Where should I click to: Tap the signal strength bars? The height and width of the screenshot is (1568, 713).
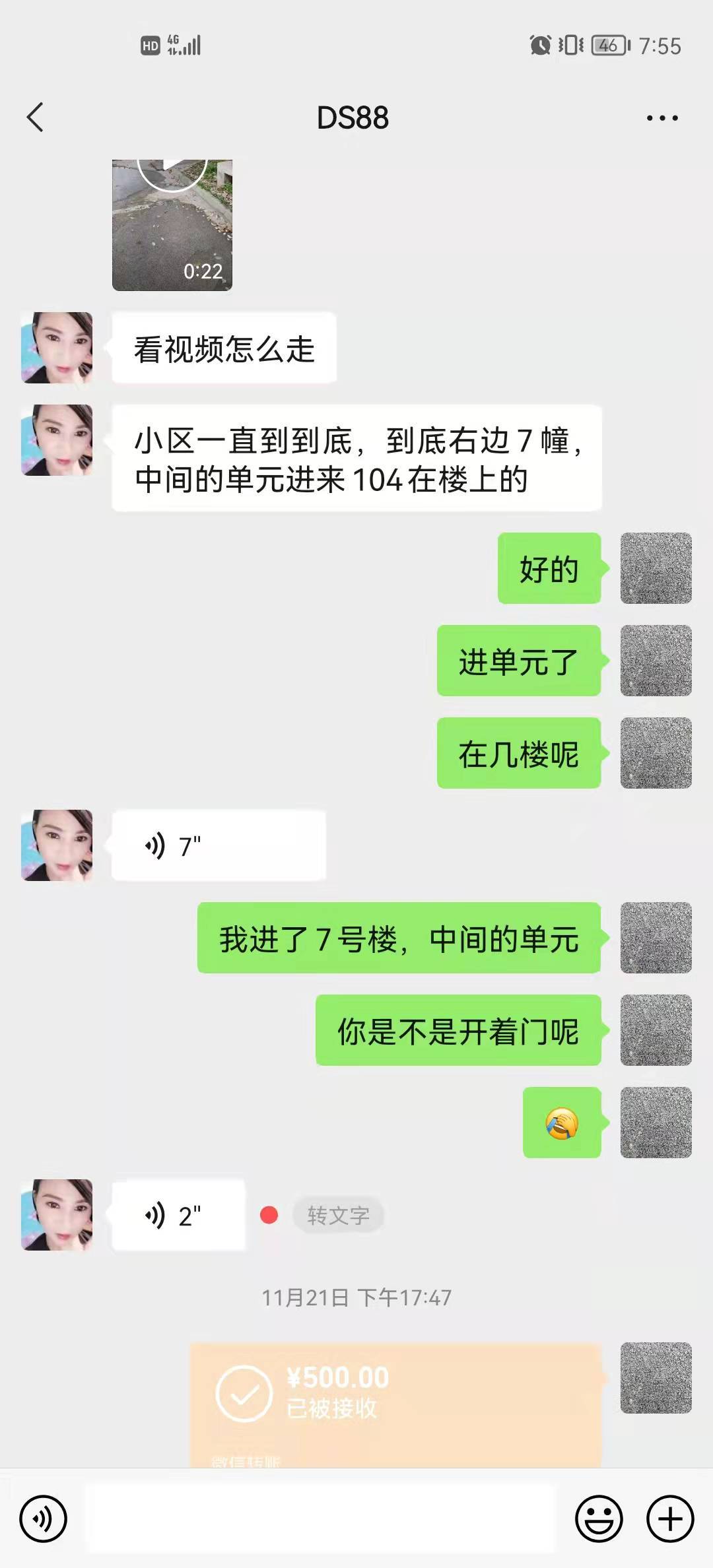coord(191,45)
